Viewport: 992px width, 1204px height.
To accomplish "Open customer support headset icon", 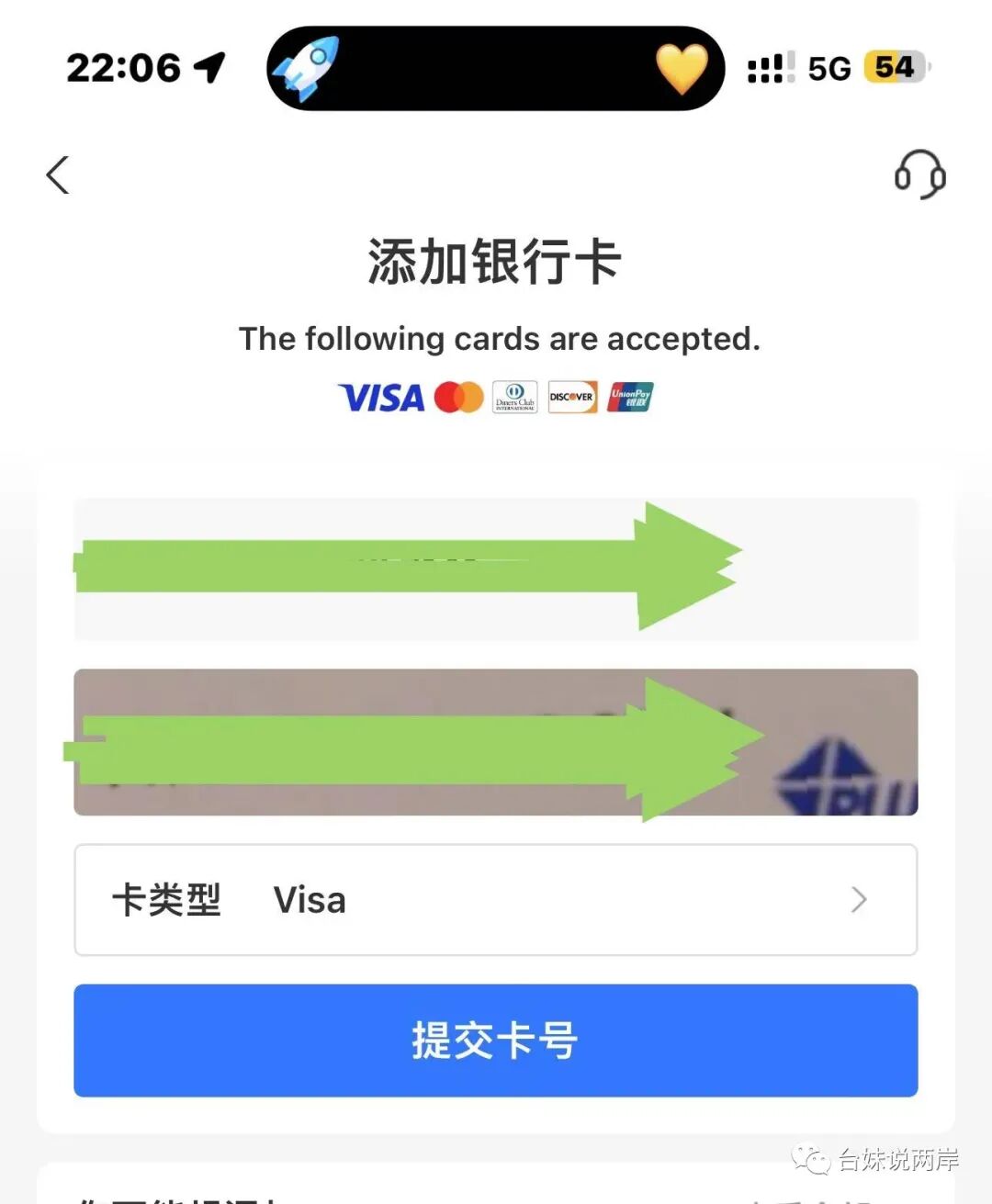I will pyautogui.click(x=919, y=174).
